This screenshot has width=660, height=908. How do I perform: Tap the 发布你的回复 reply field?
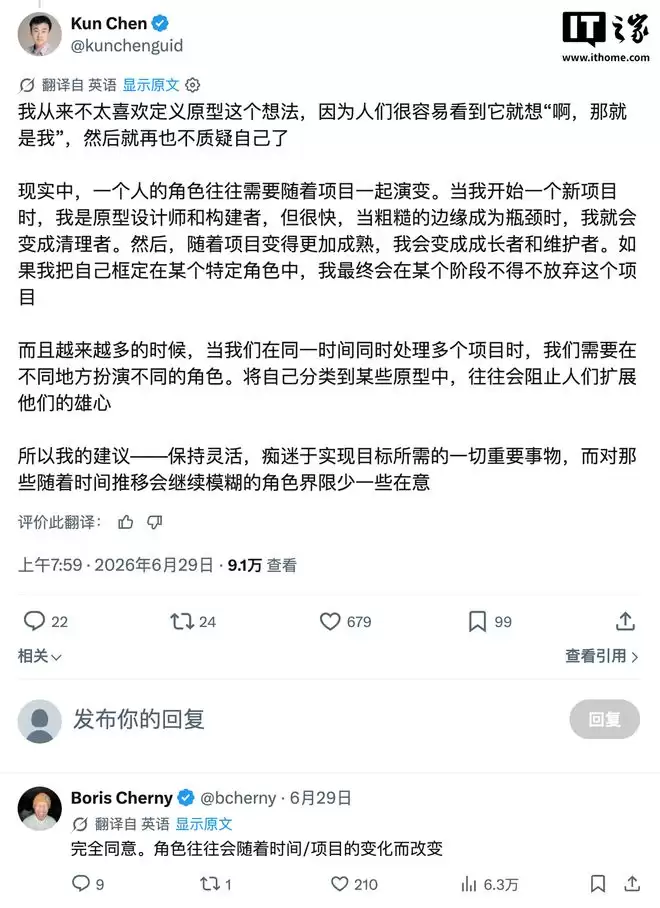point(313,720)
